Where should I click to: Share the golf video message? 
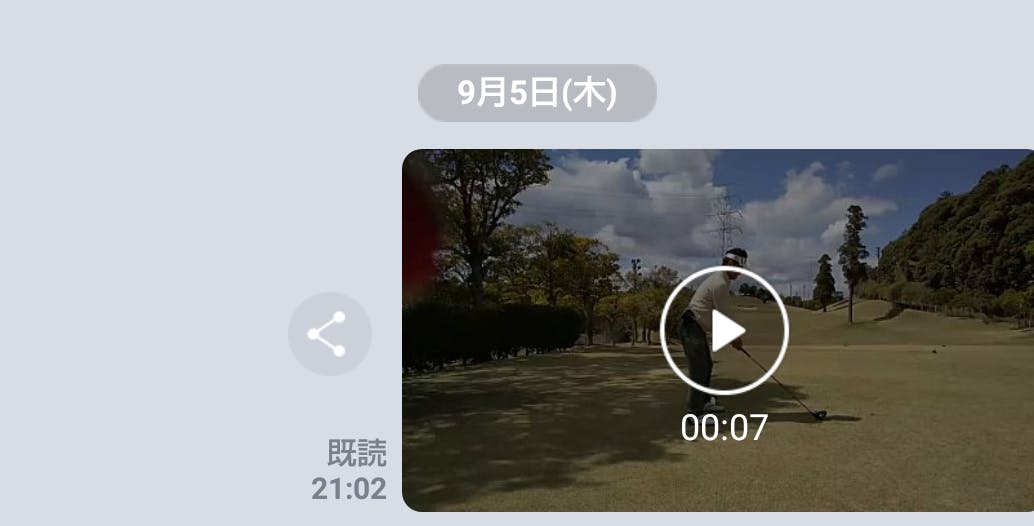click(x=329, y=334)
